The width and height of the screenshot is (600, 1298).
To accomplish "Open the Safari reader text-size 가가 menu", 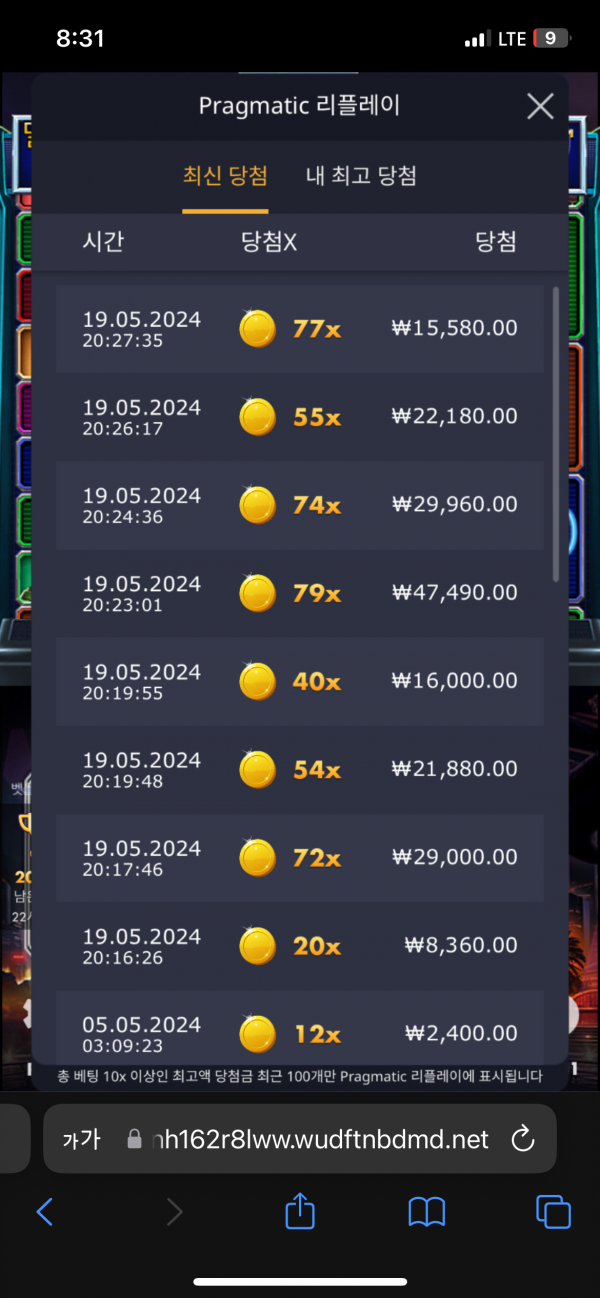I will point(81,1138).
